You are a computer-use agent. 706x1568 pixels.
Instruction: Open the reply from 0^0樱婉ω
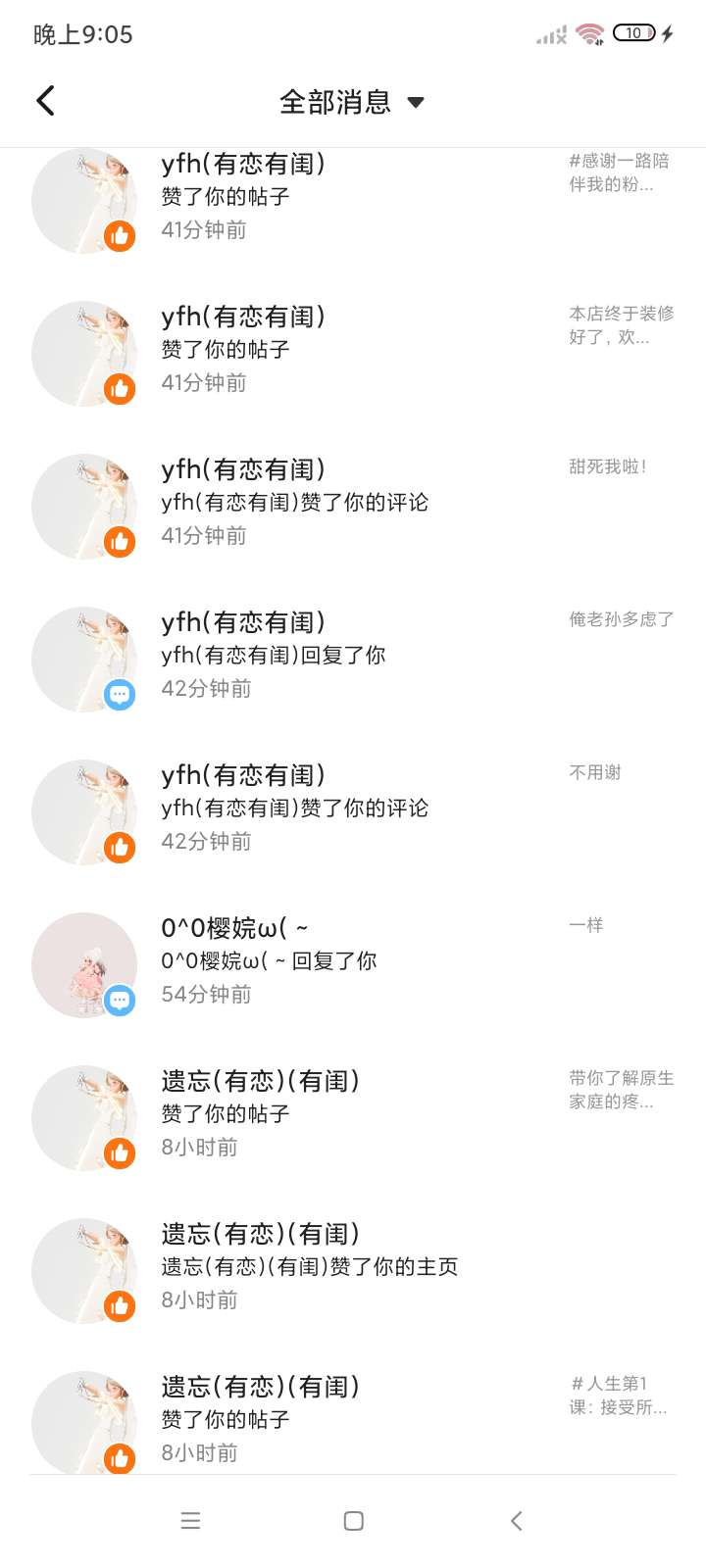tap(353, 961)
